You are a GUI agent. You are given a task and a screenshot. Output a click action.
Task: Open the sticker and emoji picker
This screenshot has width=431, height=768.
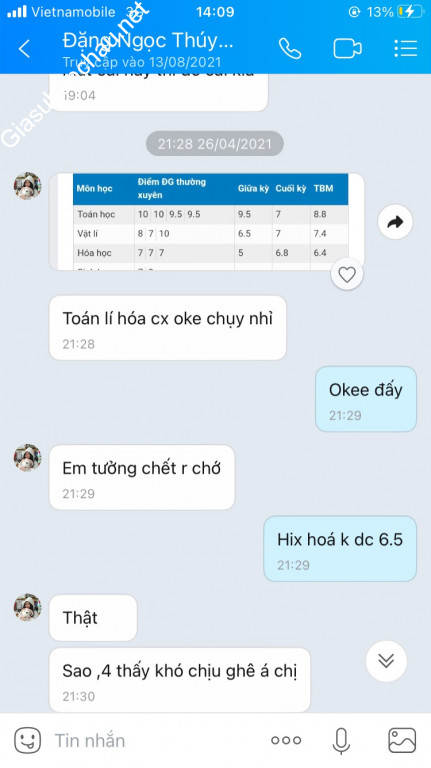click(27, 740)
